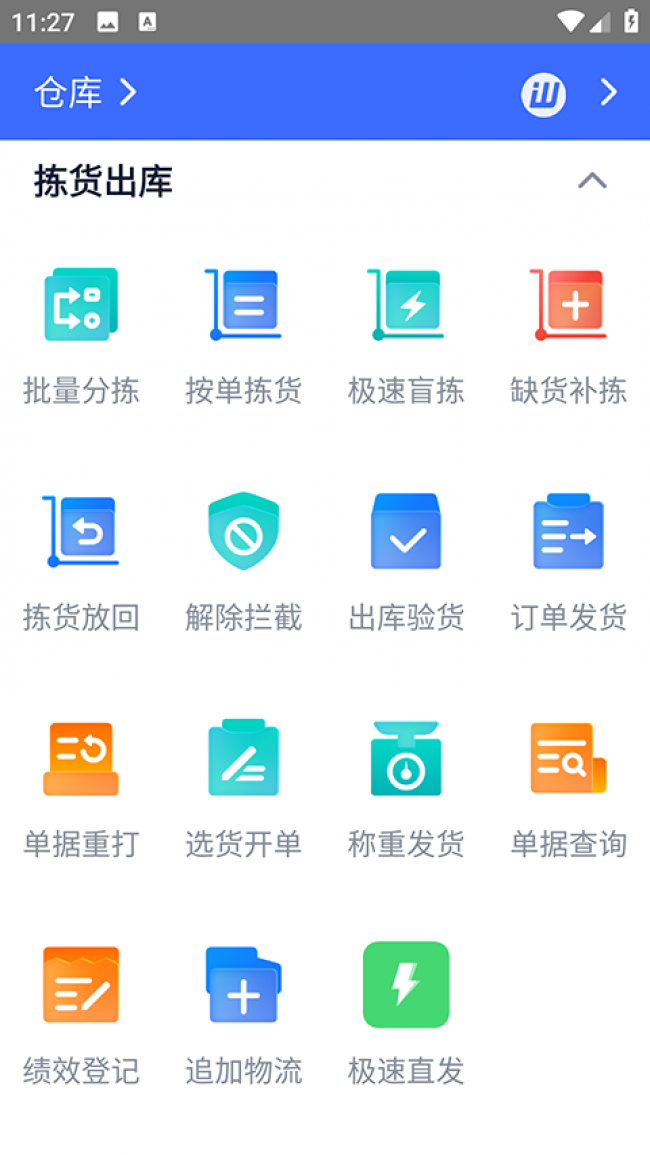Open the 仓库 selector in header
650x1155 pixels.
coord(85,93)
